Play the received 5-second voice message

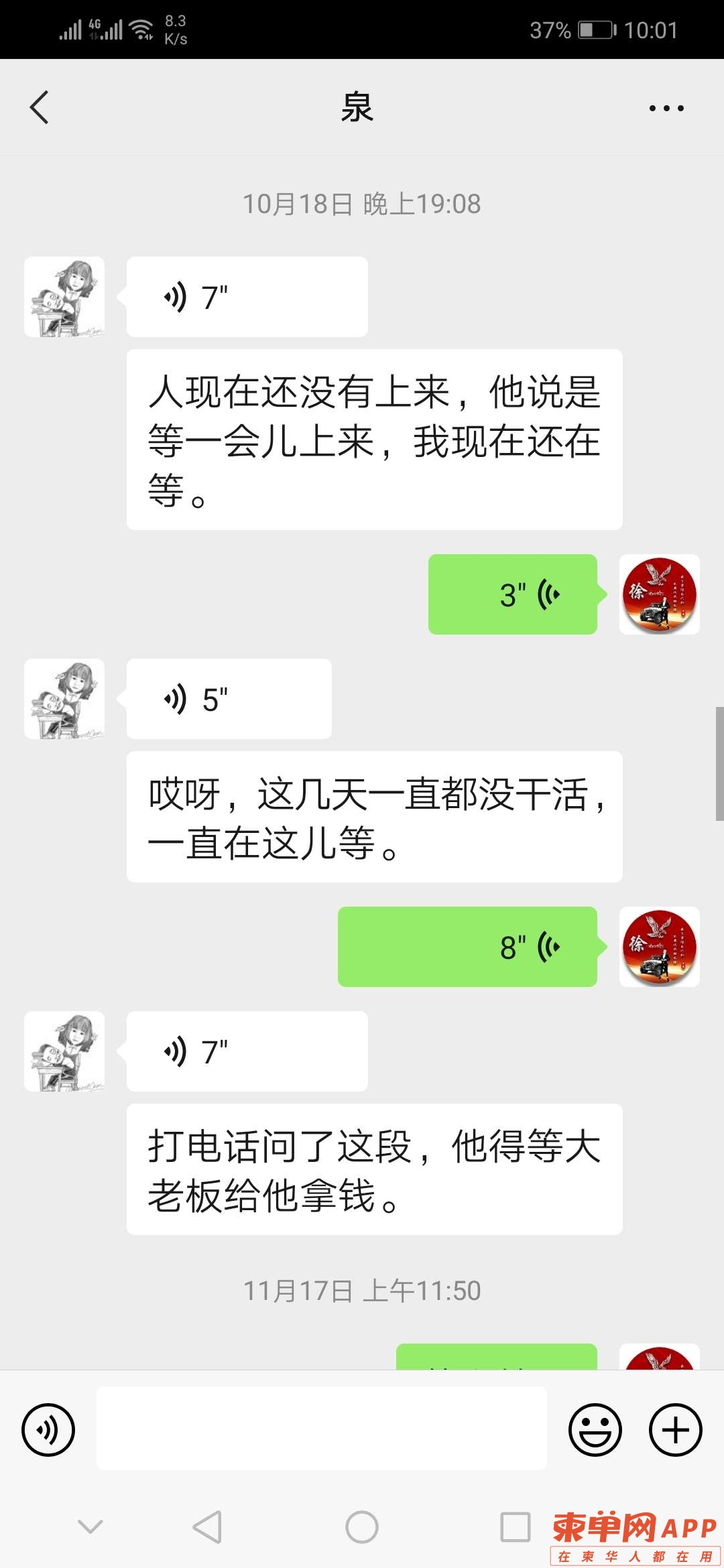click(x=229, y=699)
